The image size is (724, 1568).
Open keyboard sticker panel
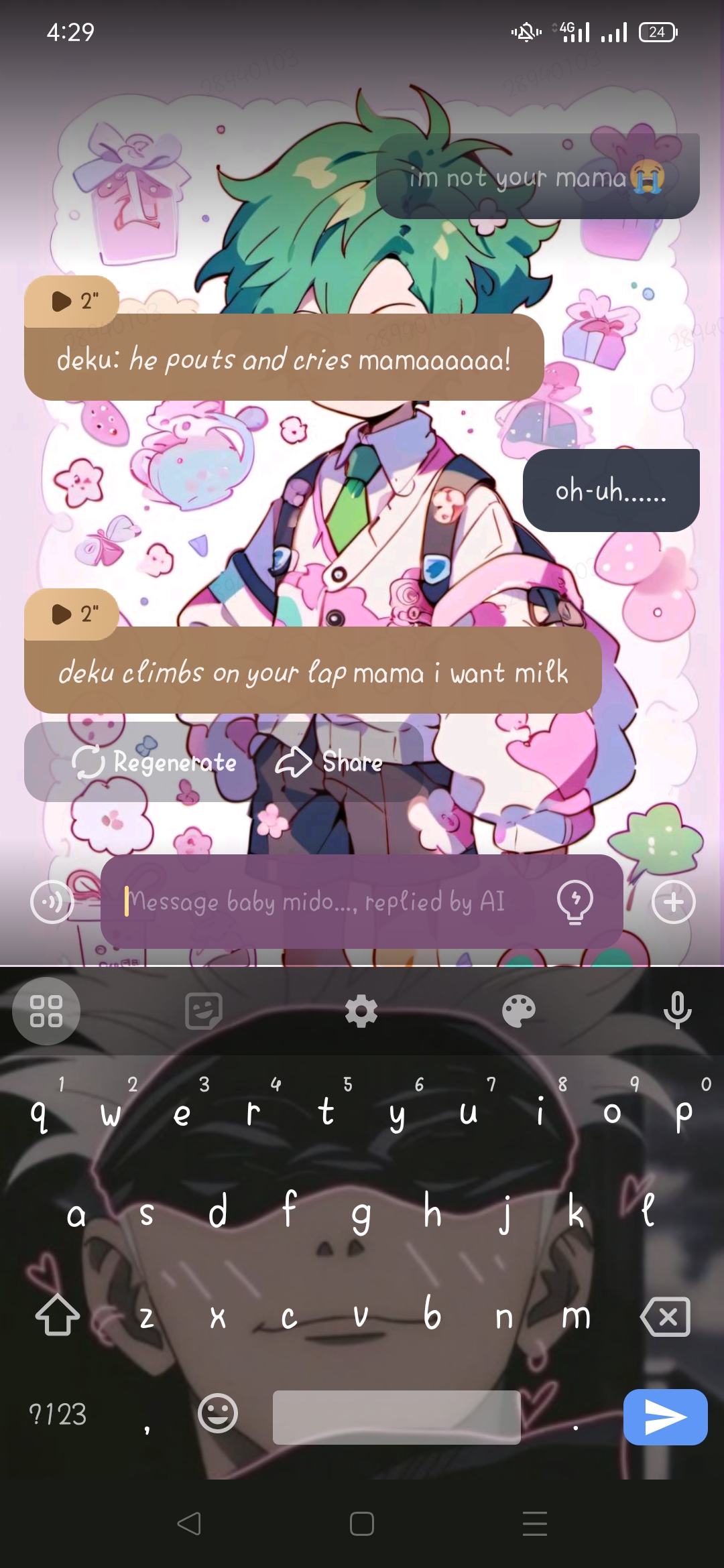pyautogui.click(x=204, y=1010)
